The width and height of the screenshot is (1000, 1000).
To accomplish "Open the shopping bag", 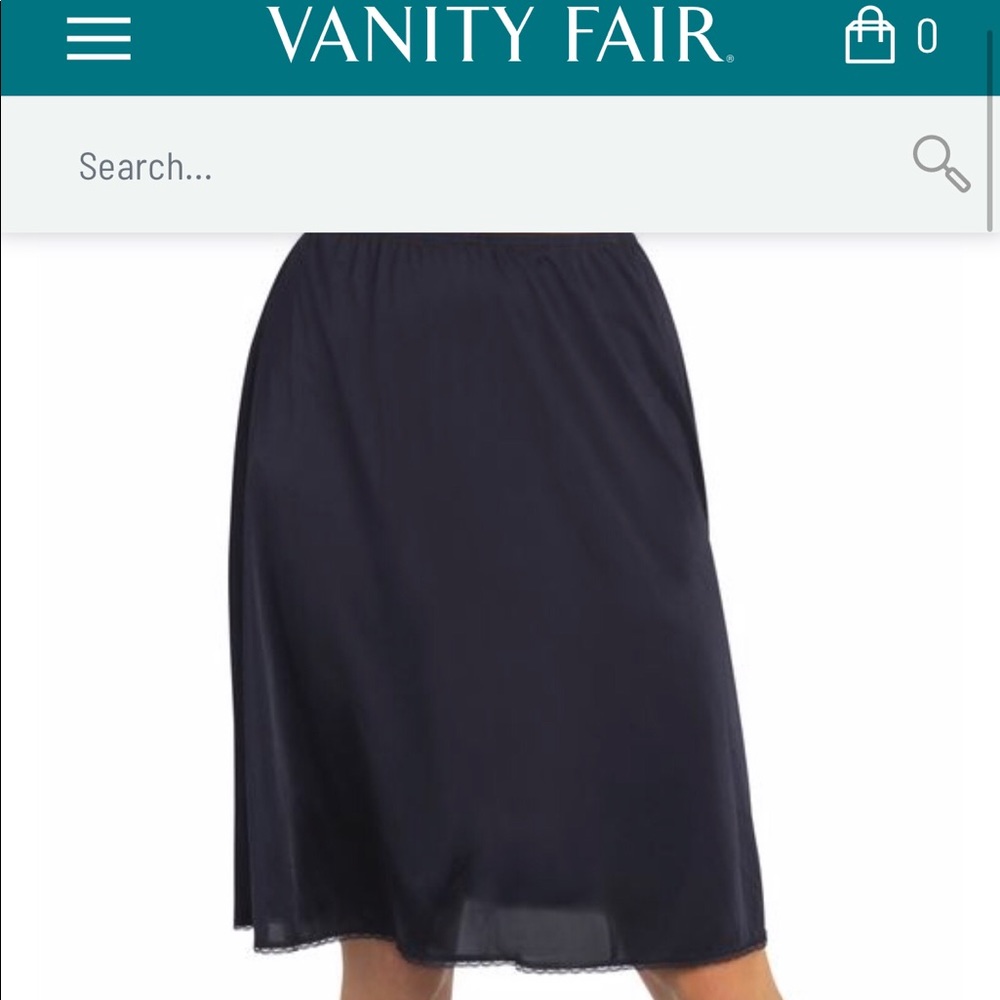I will coord(871,37).
